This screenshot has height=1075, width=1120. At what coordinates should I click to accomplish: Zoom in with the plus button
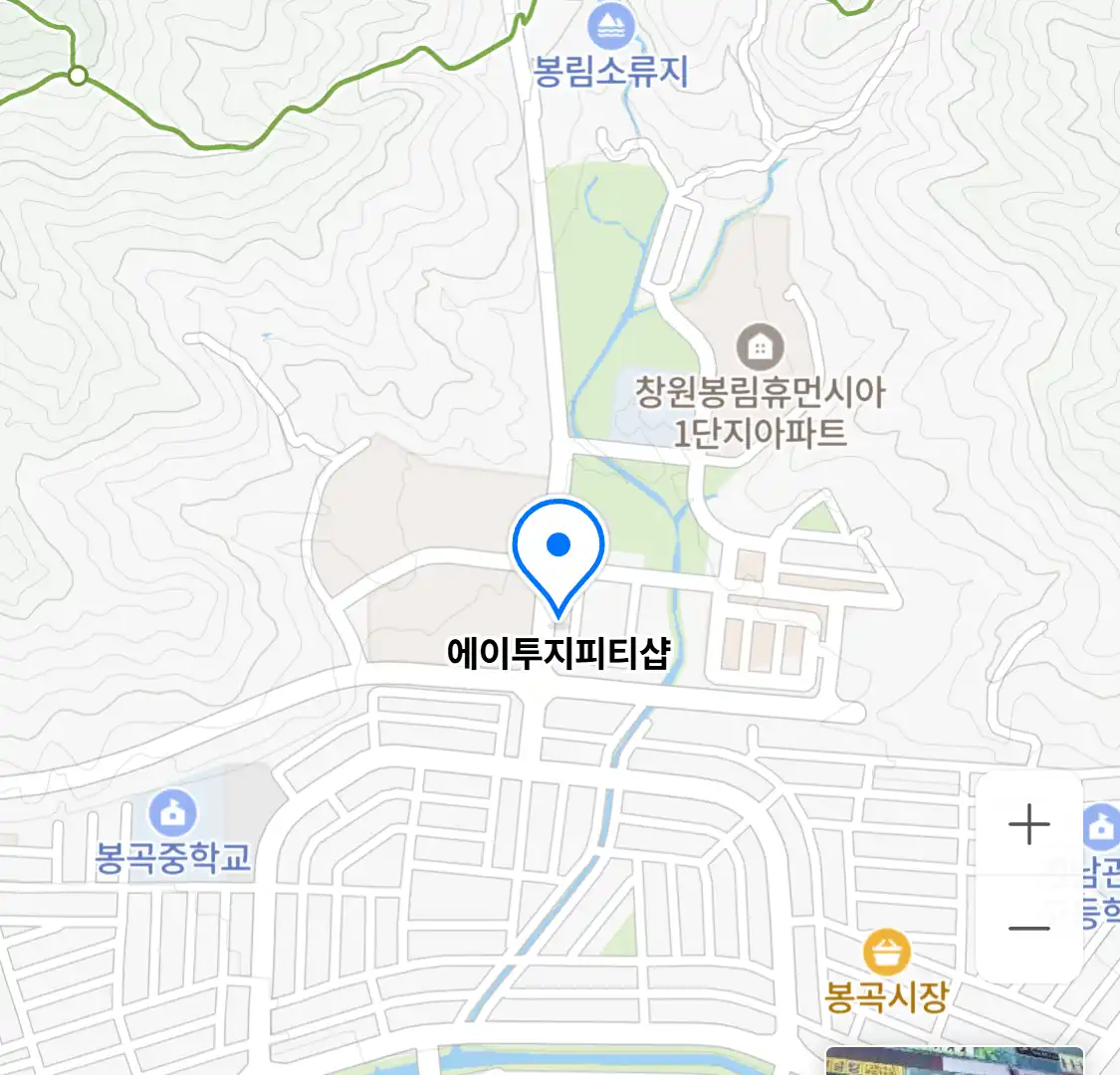coord(1028,825)
